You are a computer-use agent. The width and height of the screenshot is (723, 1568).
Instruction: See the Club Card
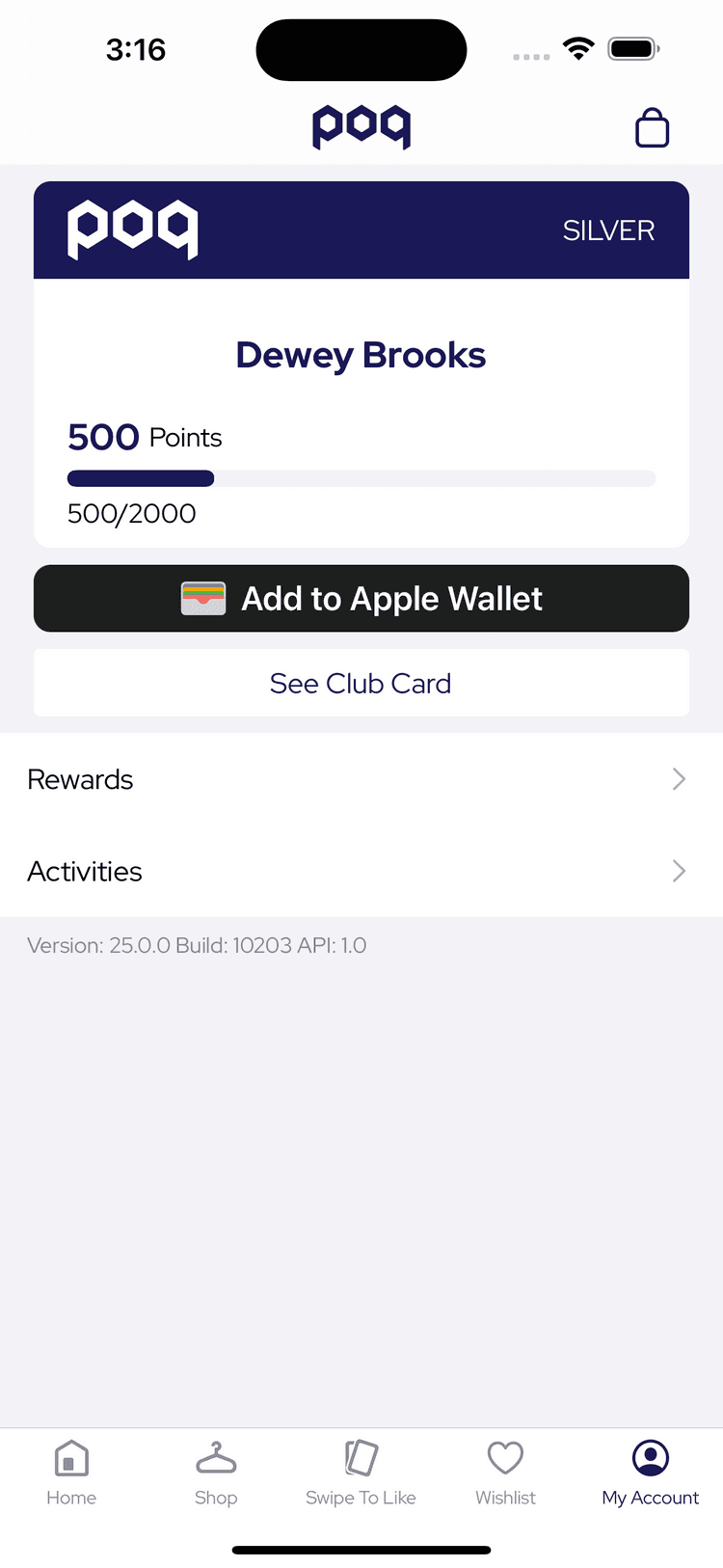361,683
